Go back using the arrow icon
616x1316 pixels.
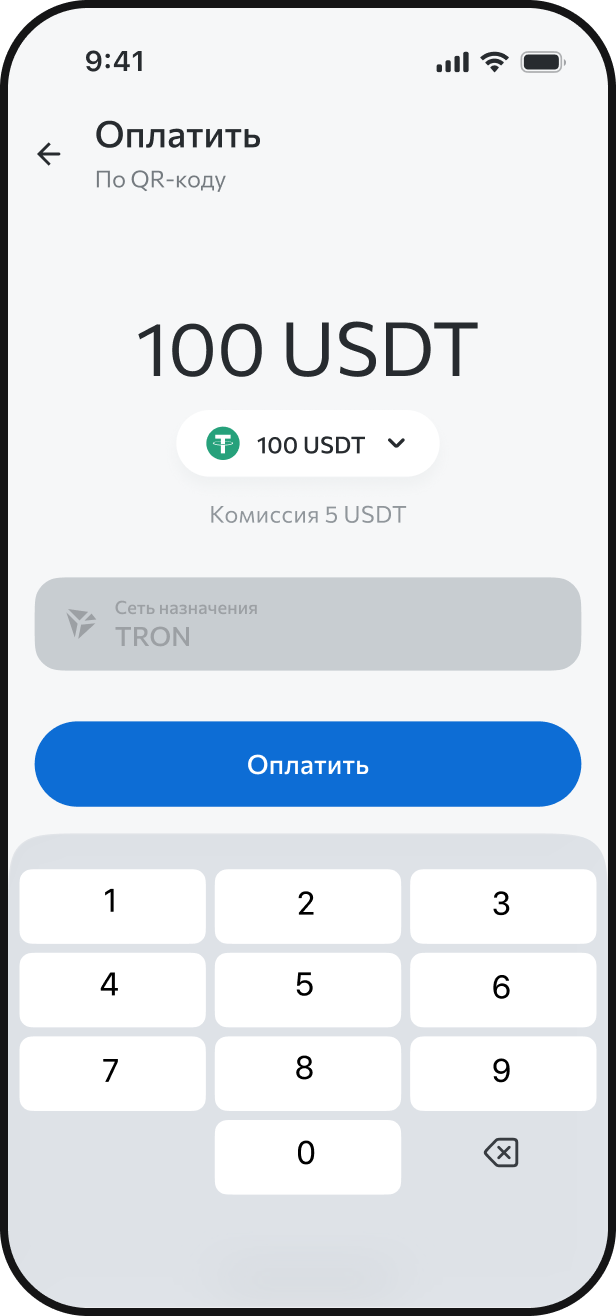click(49, 153)
